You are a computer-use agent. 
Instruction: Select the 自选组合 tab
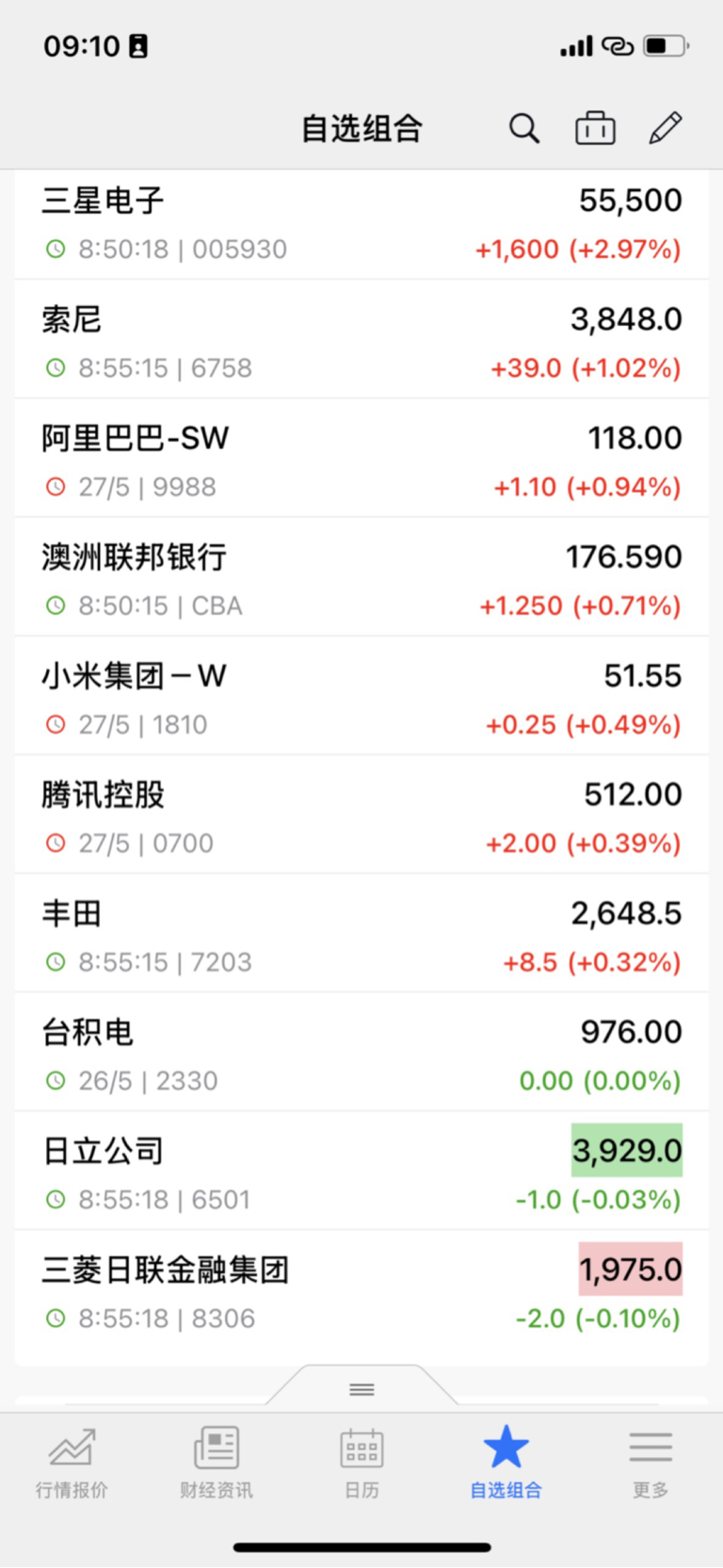point(506,1462)
